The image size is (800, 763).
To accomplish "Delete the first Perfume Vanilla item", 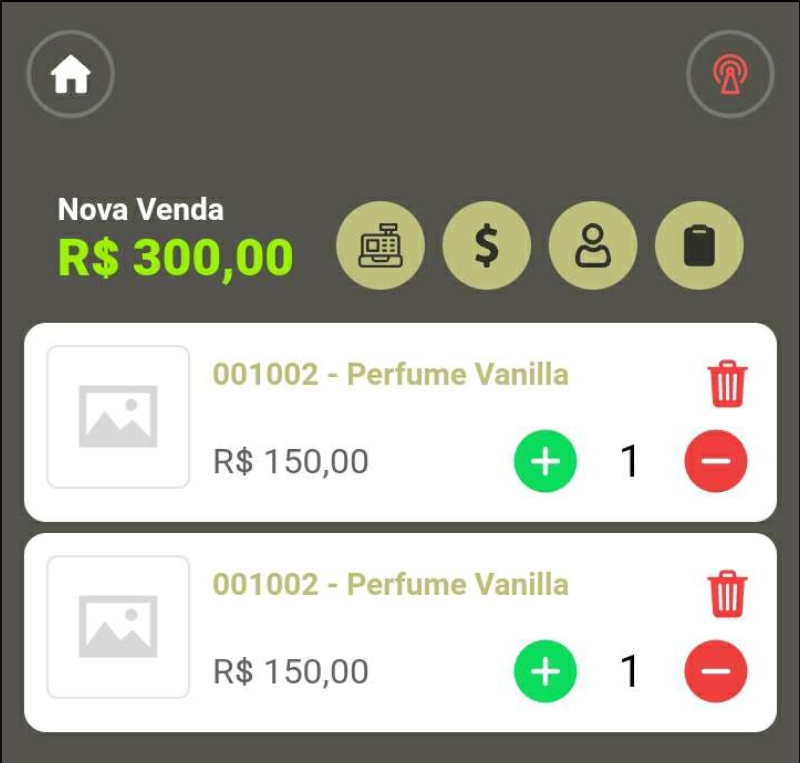I will coord(728,384).
